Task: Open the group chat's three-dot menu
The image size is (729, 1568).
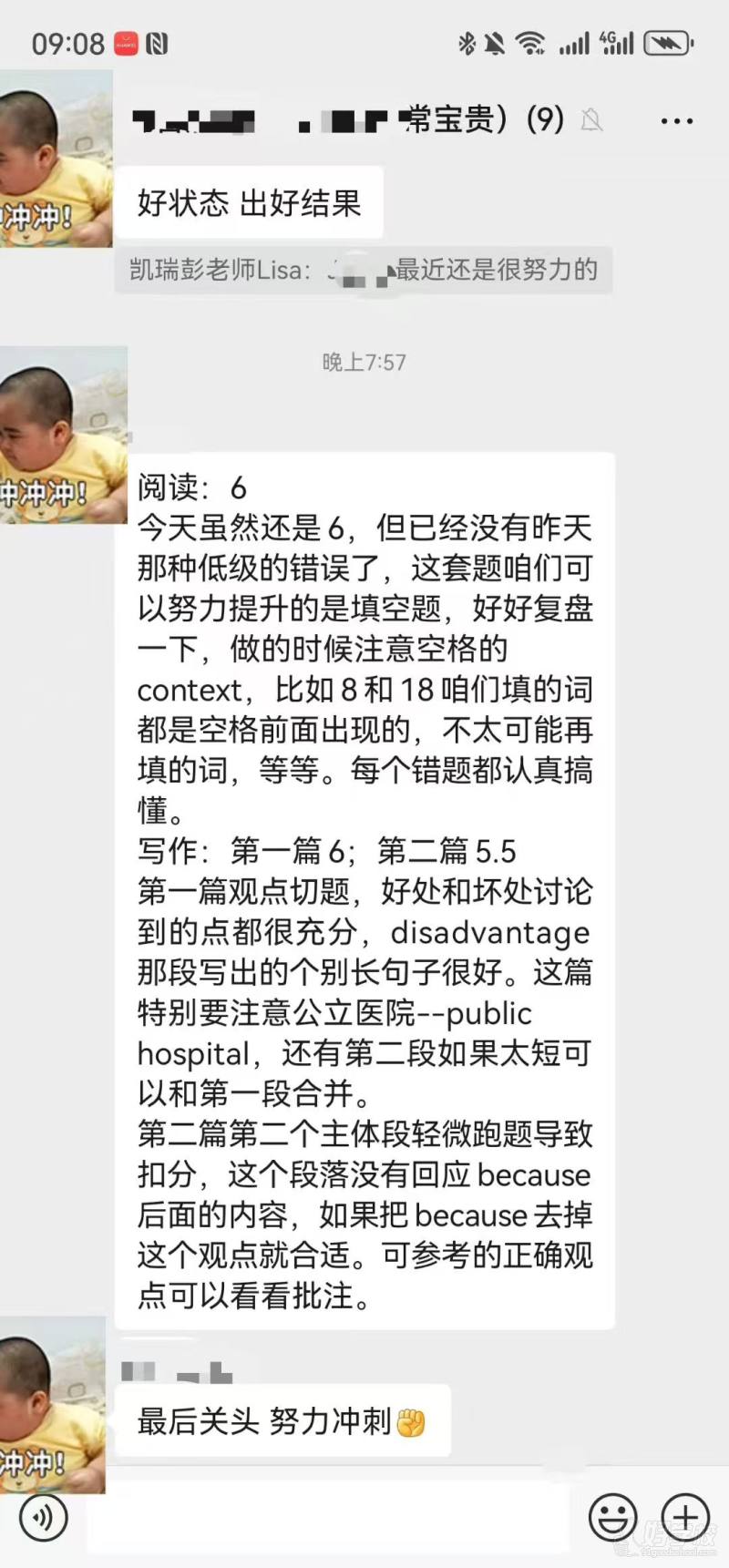Action: pyautogui.click(x=676, y=121)
